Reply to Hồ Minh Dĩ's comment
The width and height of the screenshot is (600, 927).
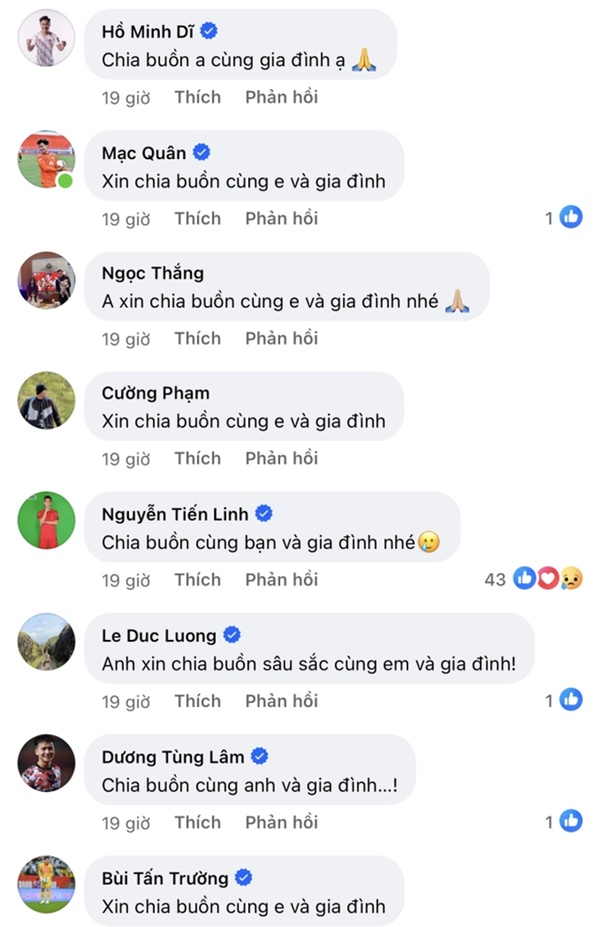point(281,97)
